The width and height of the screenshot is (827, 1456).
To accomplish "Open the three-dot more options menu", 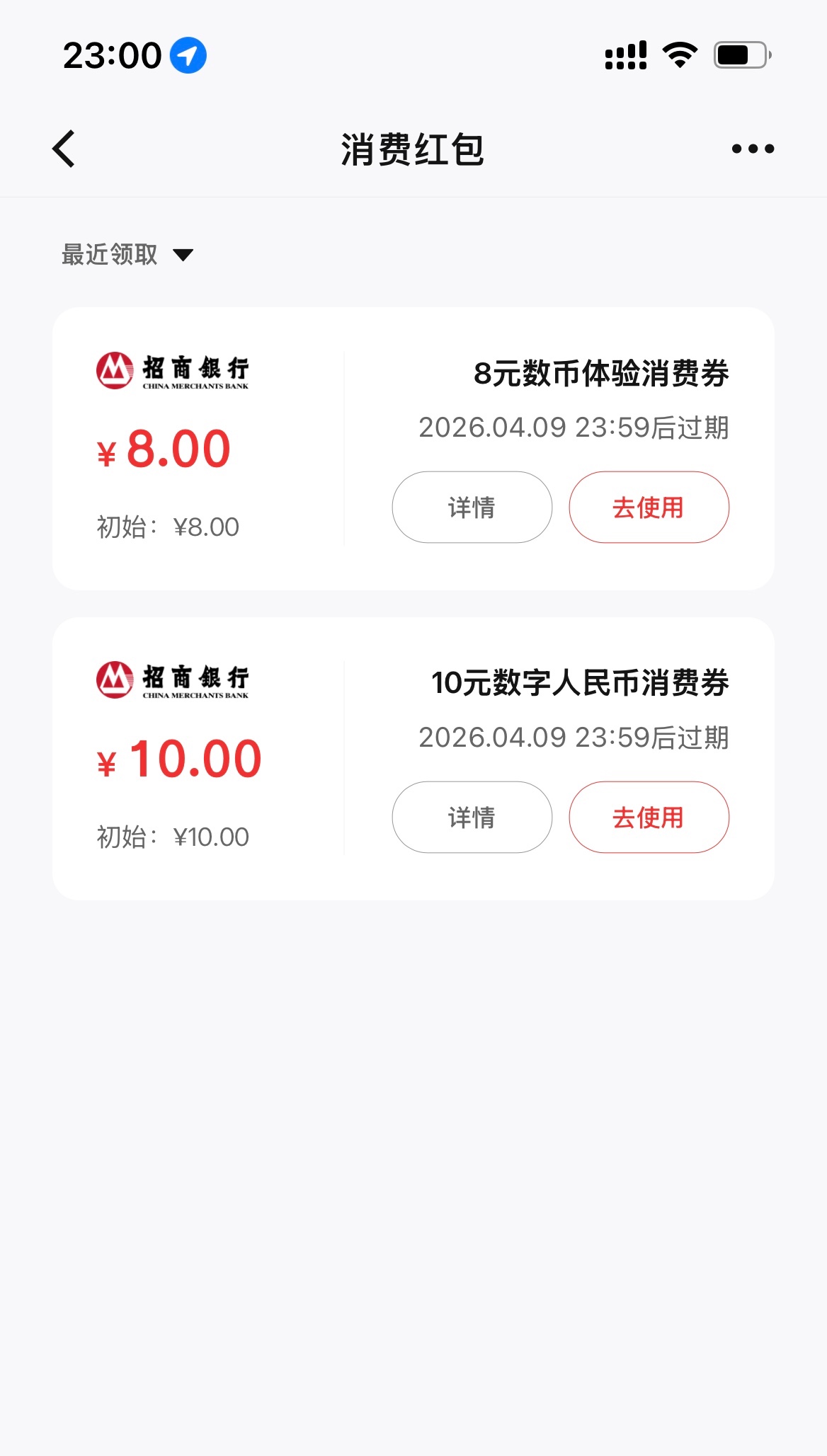I will [x=753, y=149].
